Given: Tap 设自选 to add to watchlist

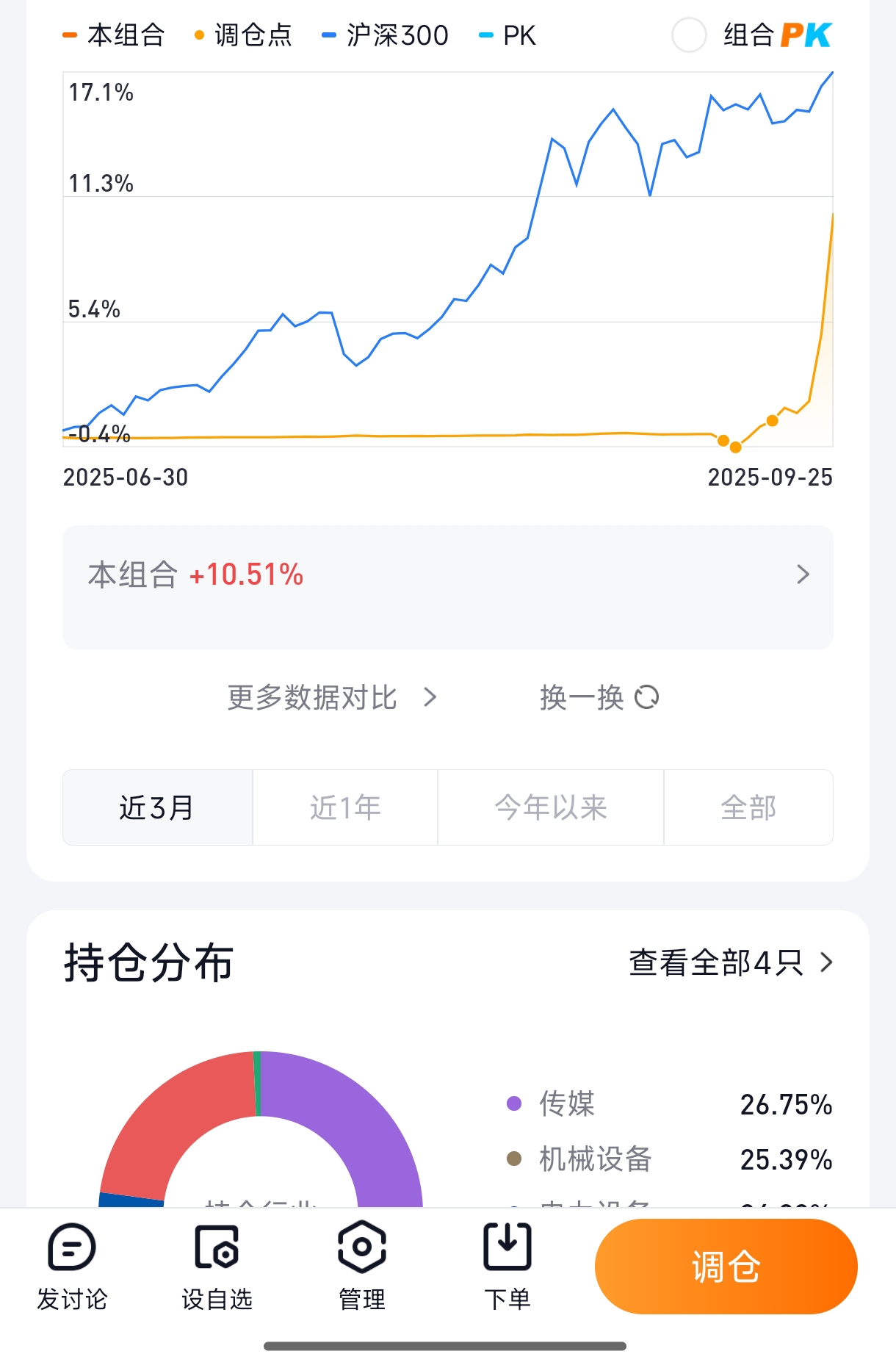Looking at the screenshot, I should coord(217,1267).
